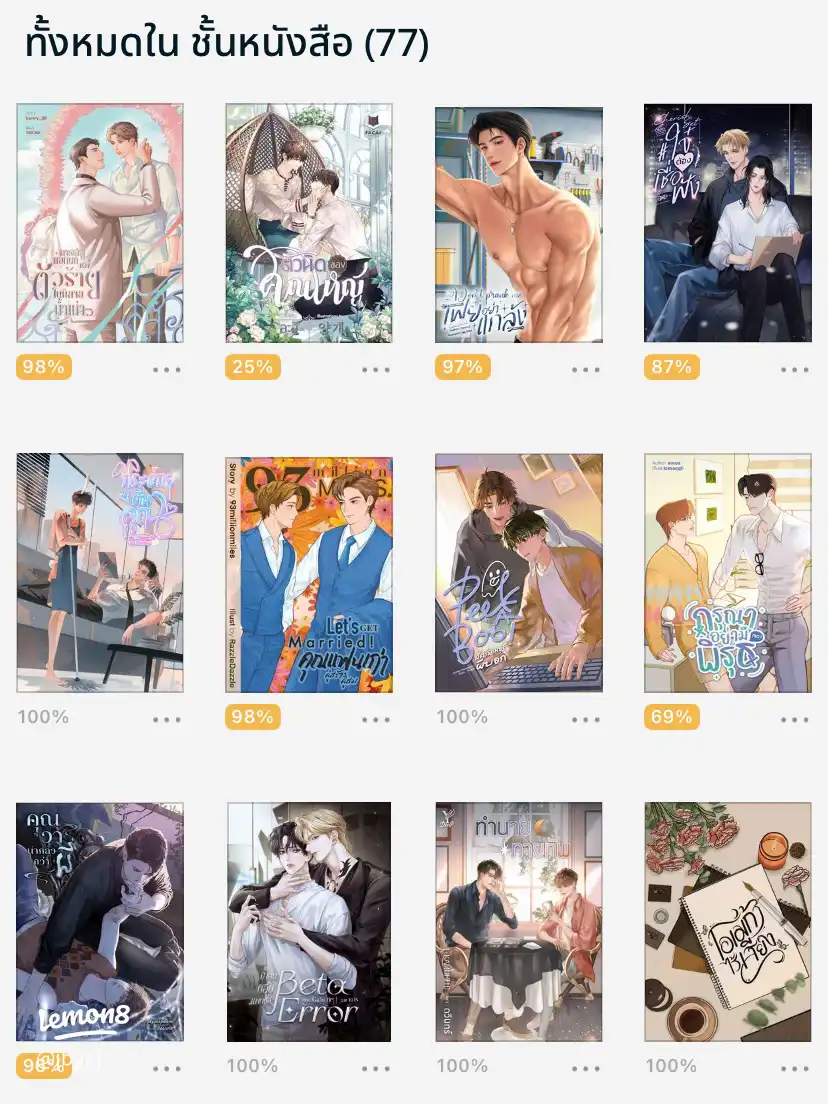Viewport: 828px width, 1104px height.
Task: Open the three-dot menu beside 69%
Action: 795,719
